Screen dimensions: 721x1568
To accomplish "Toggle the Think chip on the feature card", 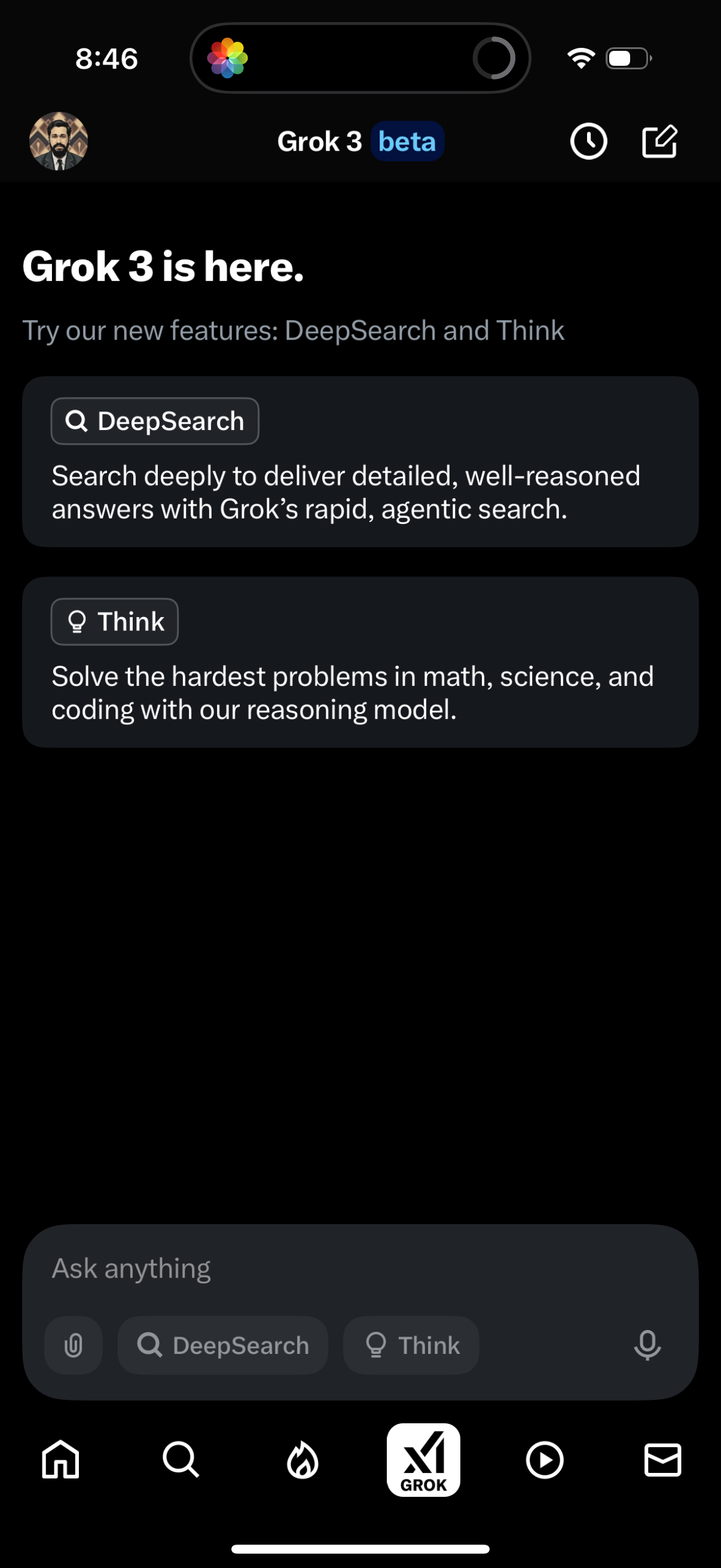I will pos(114,621).
